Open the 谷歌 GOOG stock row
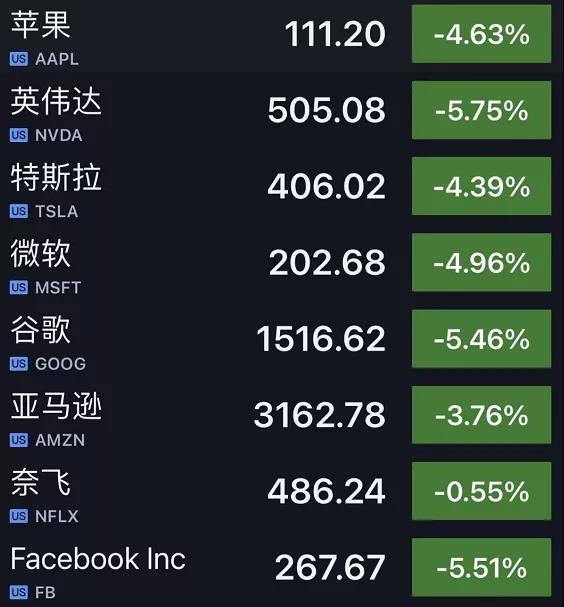The width and height of the screenshot is (564, 607). coord(282,339)
